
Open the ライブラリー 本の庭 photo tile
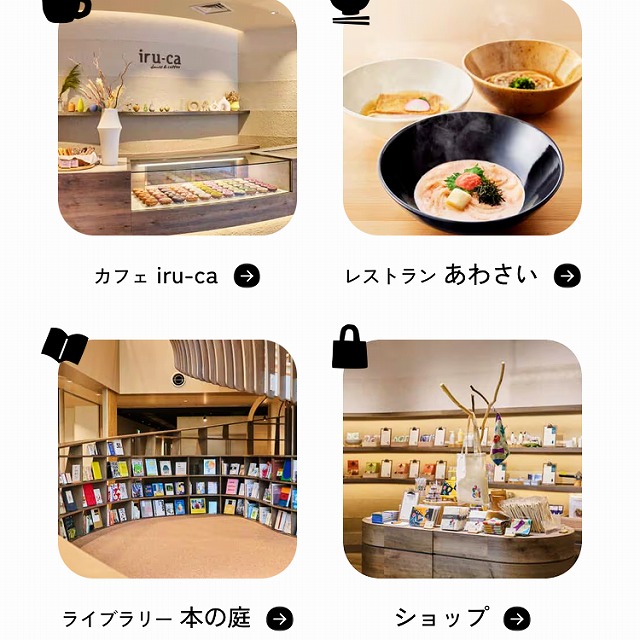tap(177, 458)
